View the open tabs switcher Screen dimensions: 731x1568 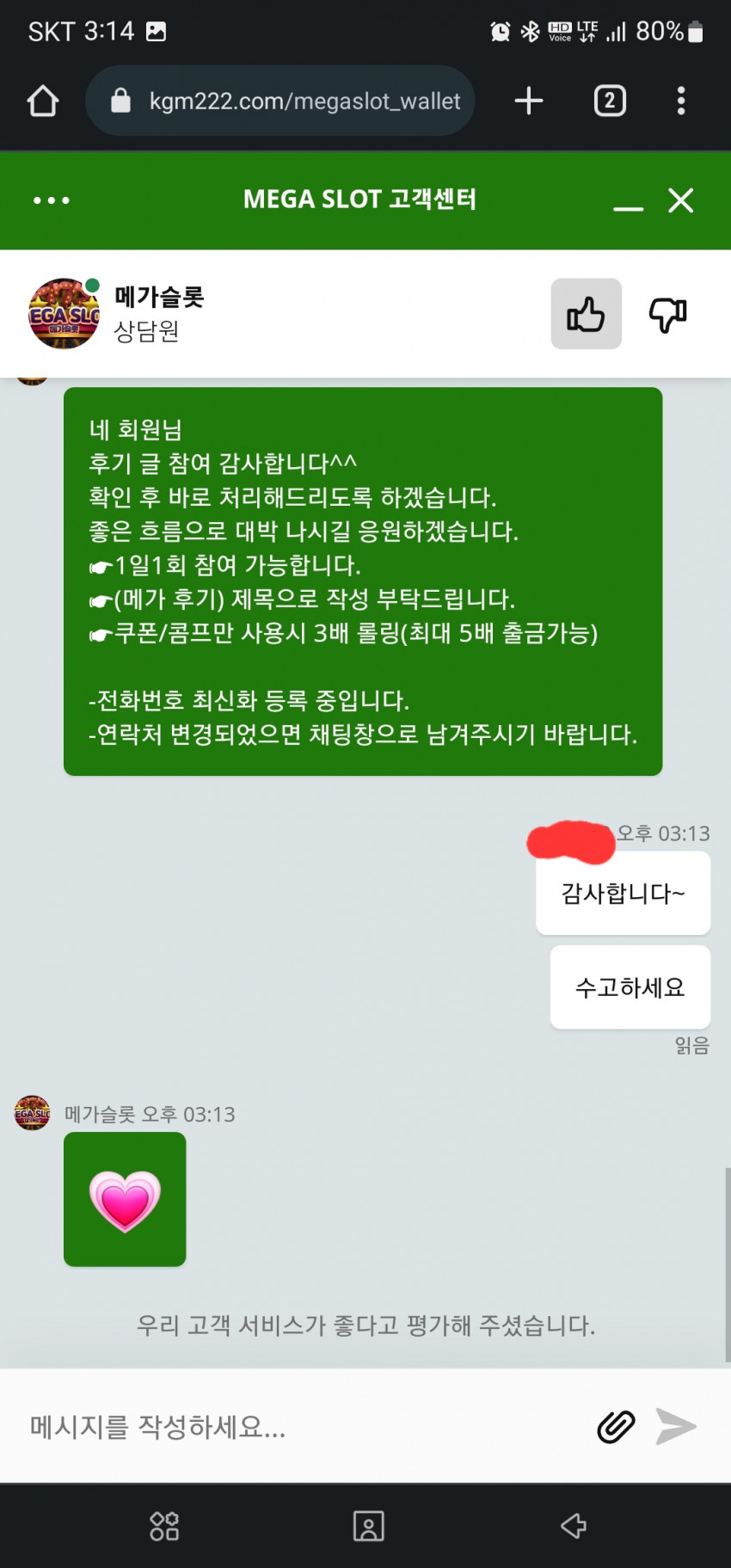click(610, 101)
